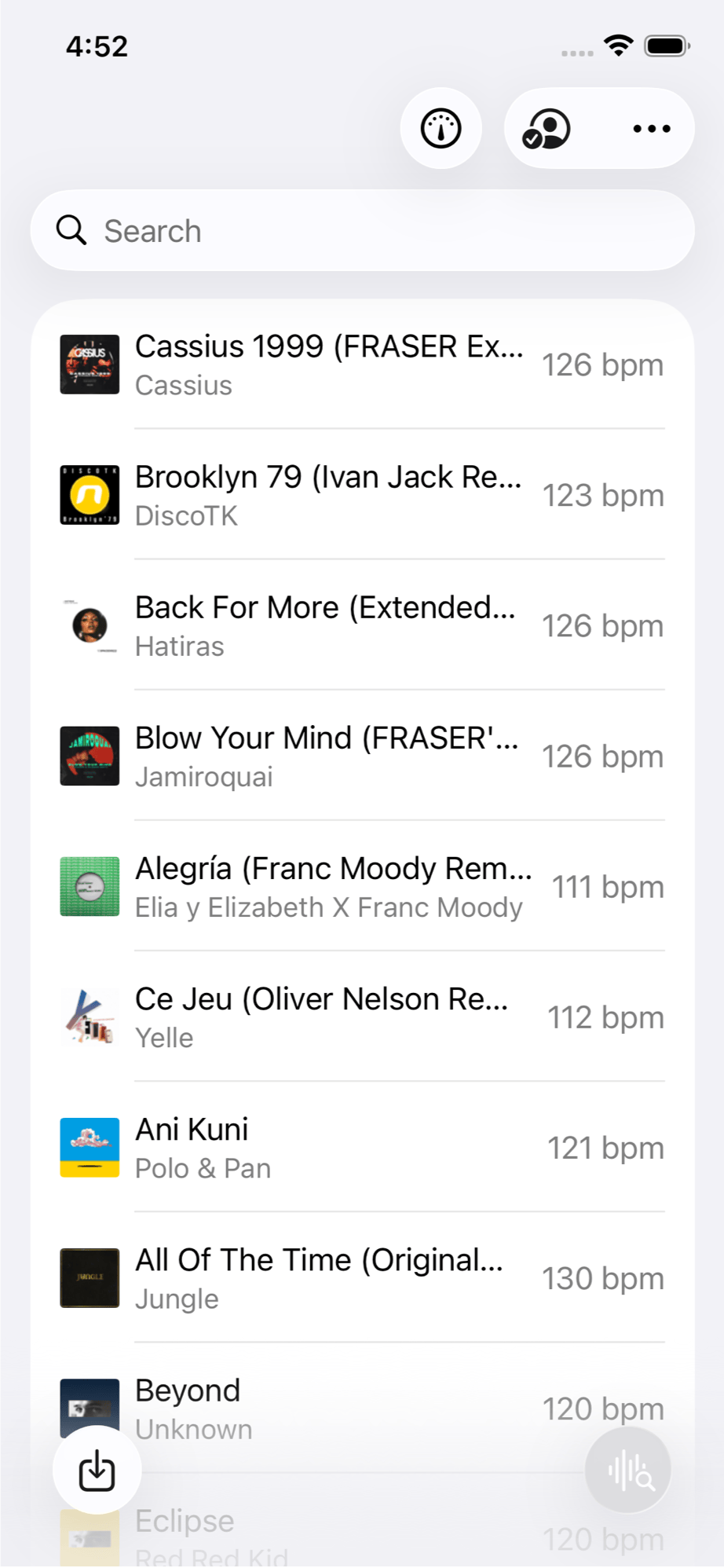Choose Blow Your Mind by Jamiroquai
Image resolution: width=724 pixels, height=1568 pixels.
(x=362, y=757)
